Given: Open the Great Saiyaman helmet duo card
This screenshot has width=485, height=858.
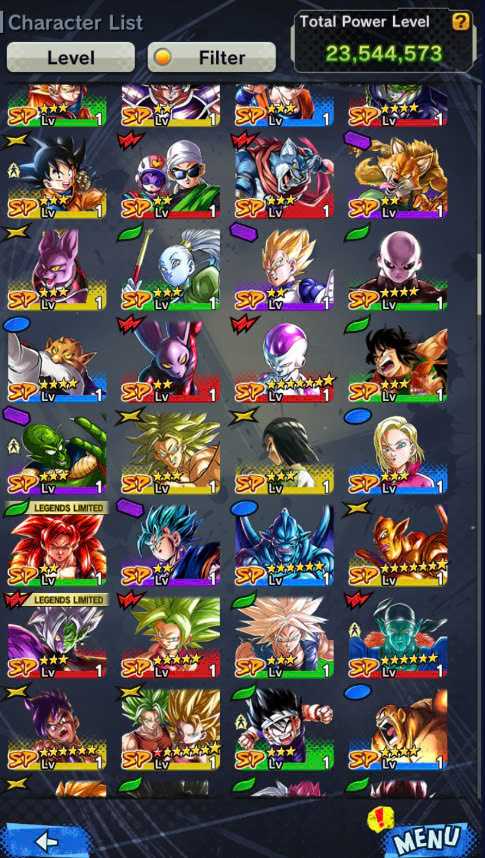Looking at the screenshot, I should (x=170, y=177).
